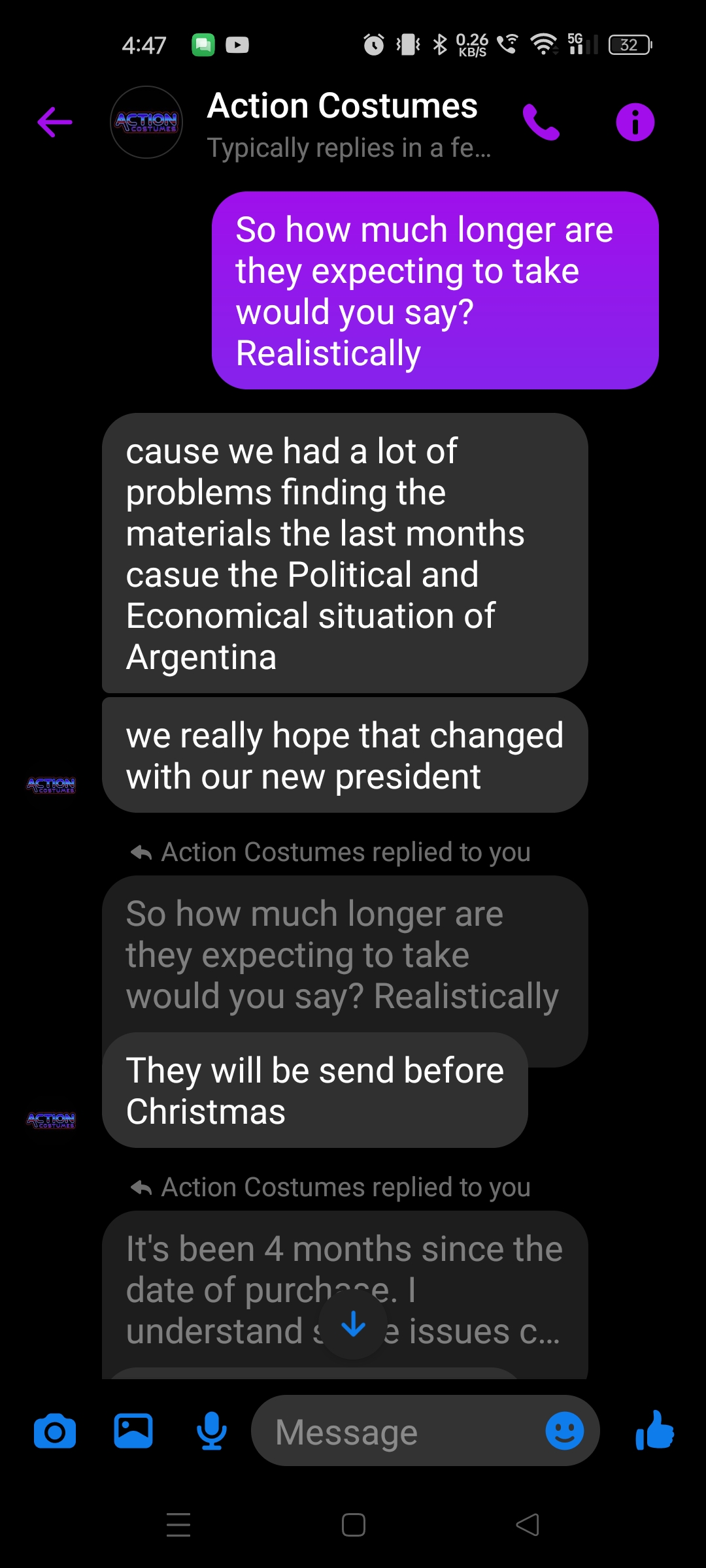Image resolution: width=706 pixels, height=1568 pixels.
Task: Tap quoted reply "It's been 4 months since"
Action: [345, 1290]
